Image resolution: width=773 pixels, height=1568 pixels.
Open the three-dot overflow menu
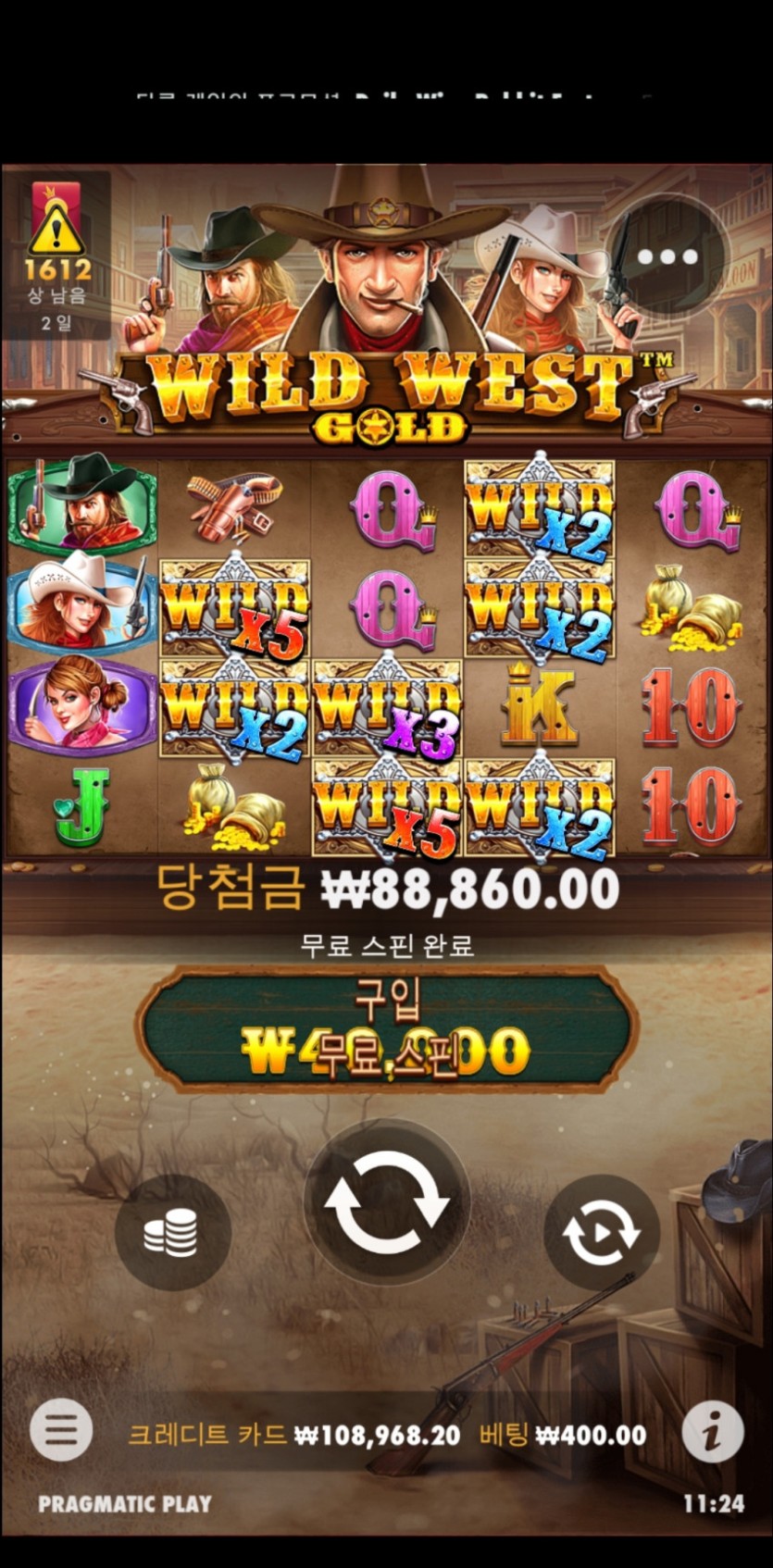(667, 257)
